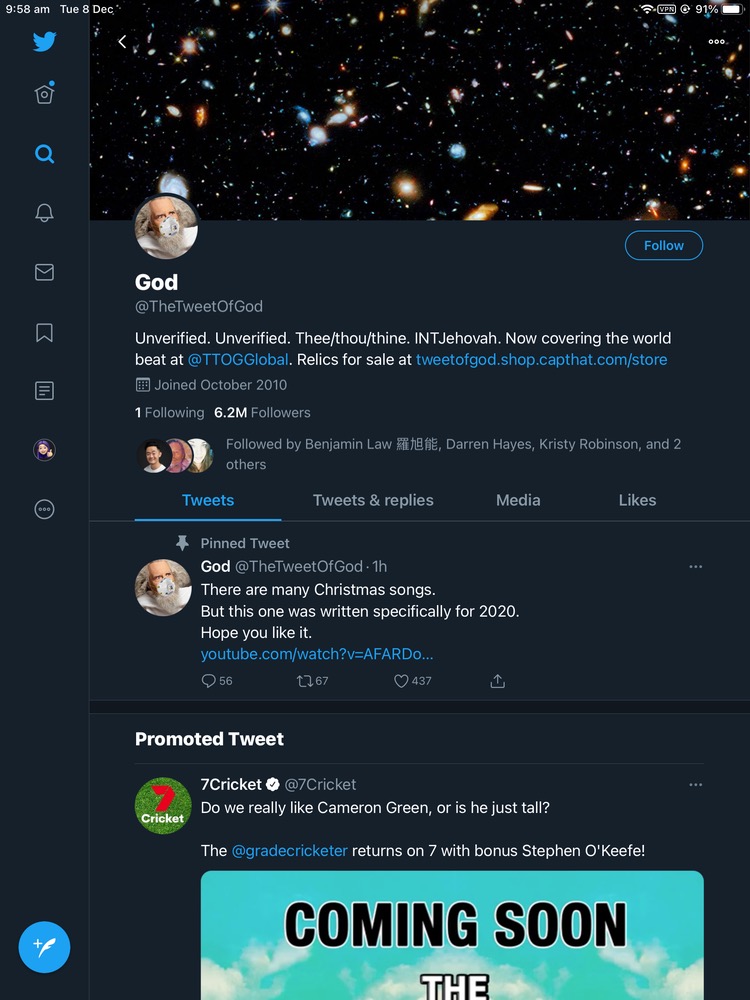Open Lists from the sidebar

pos(44,391)
